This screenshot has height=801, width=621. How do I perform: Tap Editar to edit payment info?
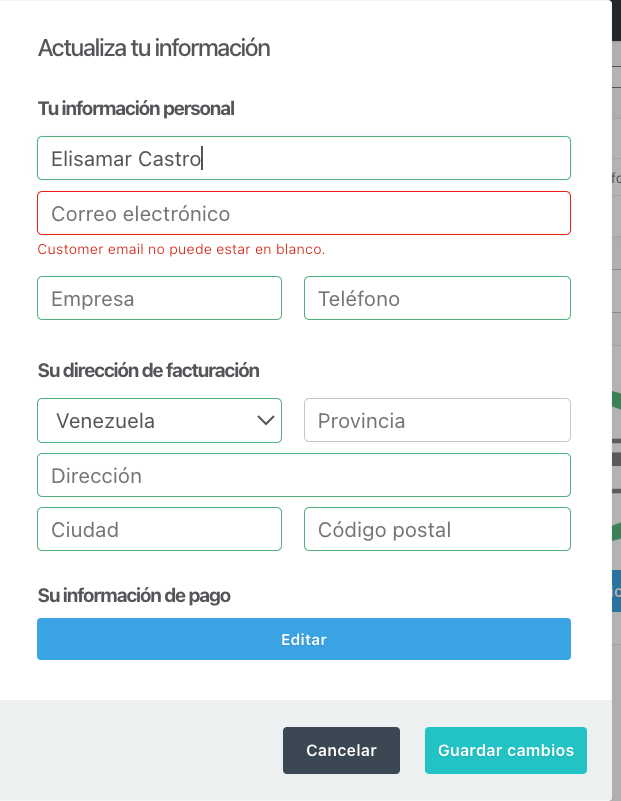click(x=304, y=639)
